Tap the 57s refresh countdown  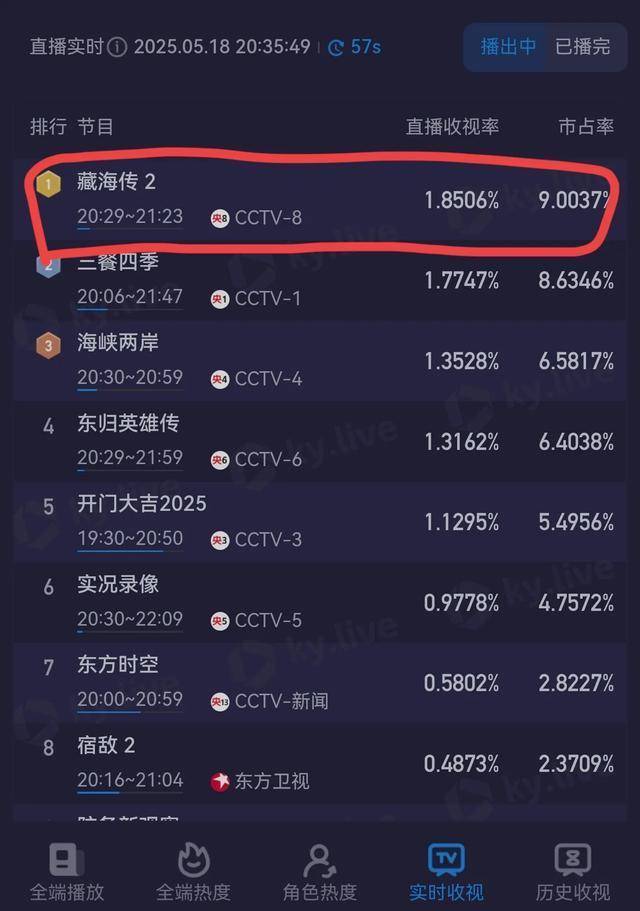coord(355,47)
